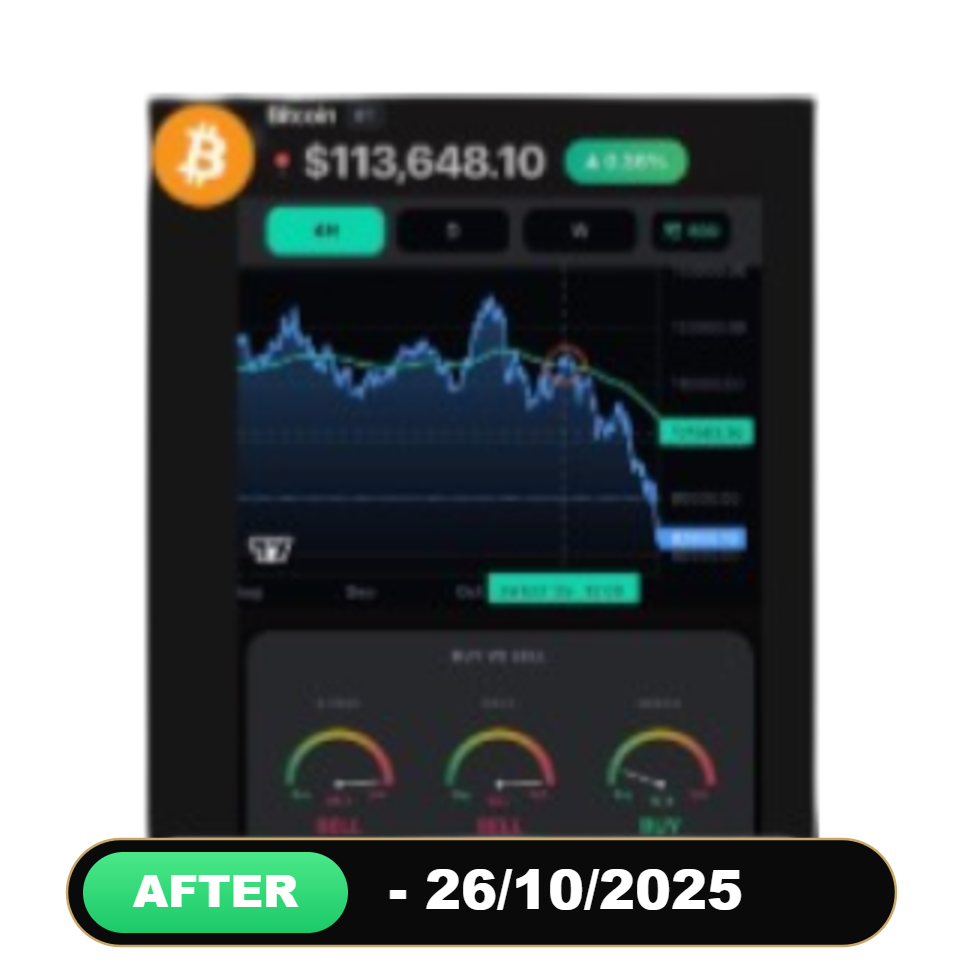Click the AFTER button
This screenshot has height=975, width=963.
[x=213, y=889]
